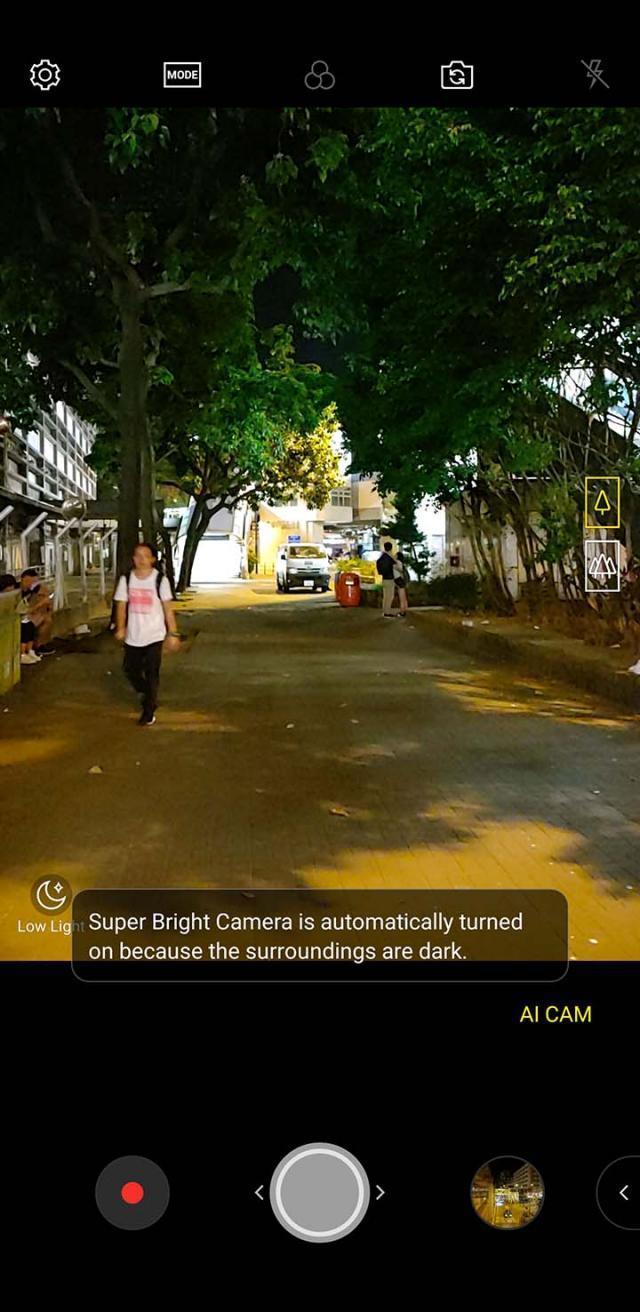This screenshot has height=1312, width=640.
Task: Open the last photo thumbnail preview
Action: pos(507,1192)
